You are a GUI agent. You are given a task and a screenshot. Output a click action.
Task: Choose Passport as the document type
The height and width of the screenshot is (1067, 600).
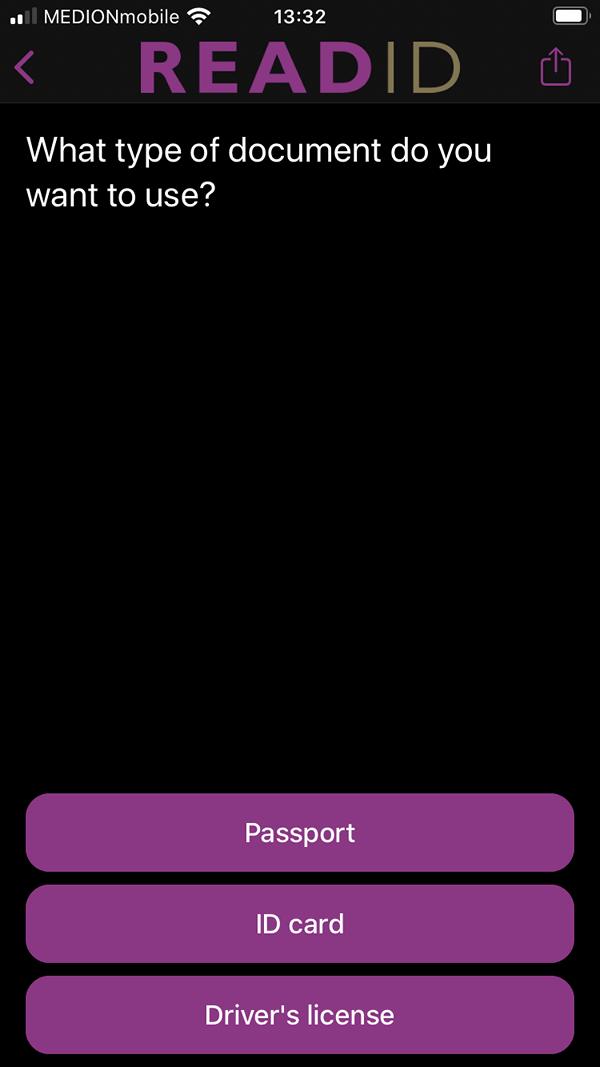[x=300, y=832]
